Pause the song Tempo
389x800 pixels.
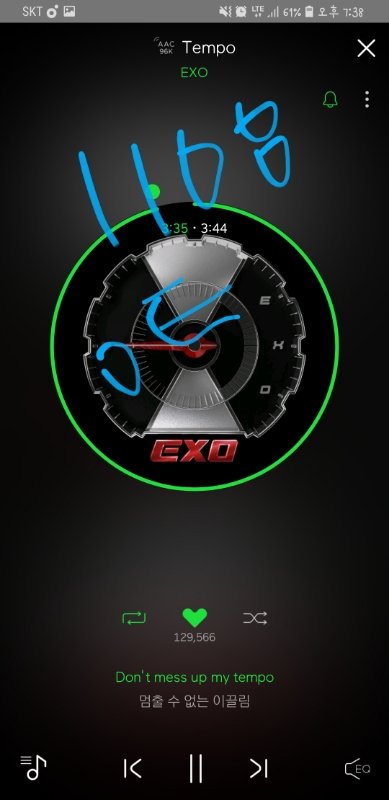tap(195, 768)
